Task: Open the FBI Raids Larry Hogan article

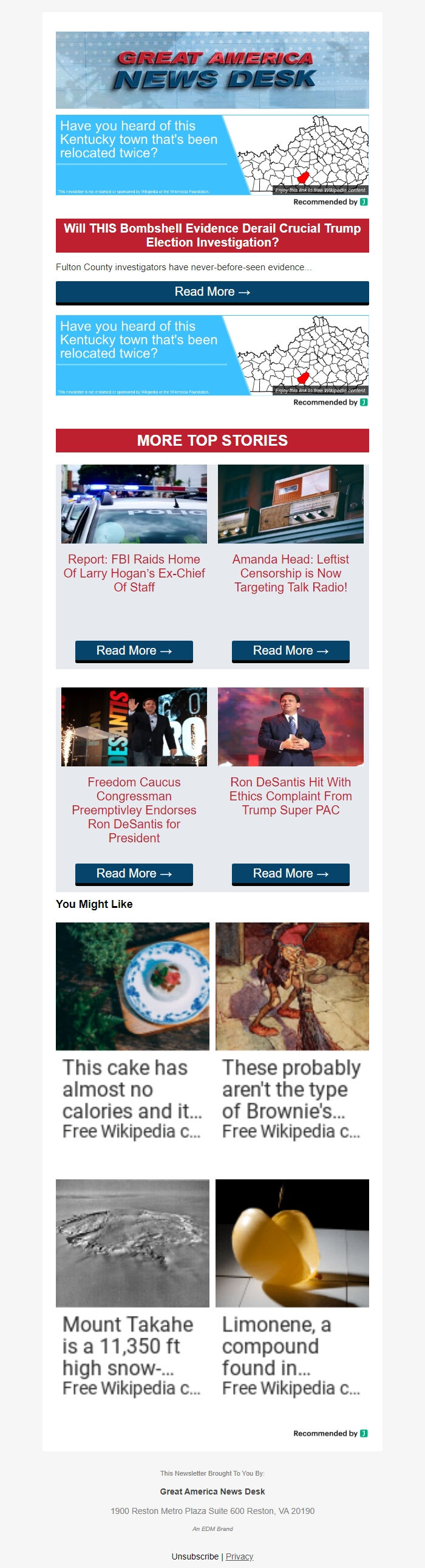Action: point(134,573)
